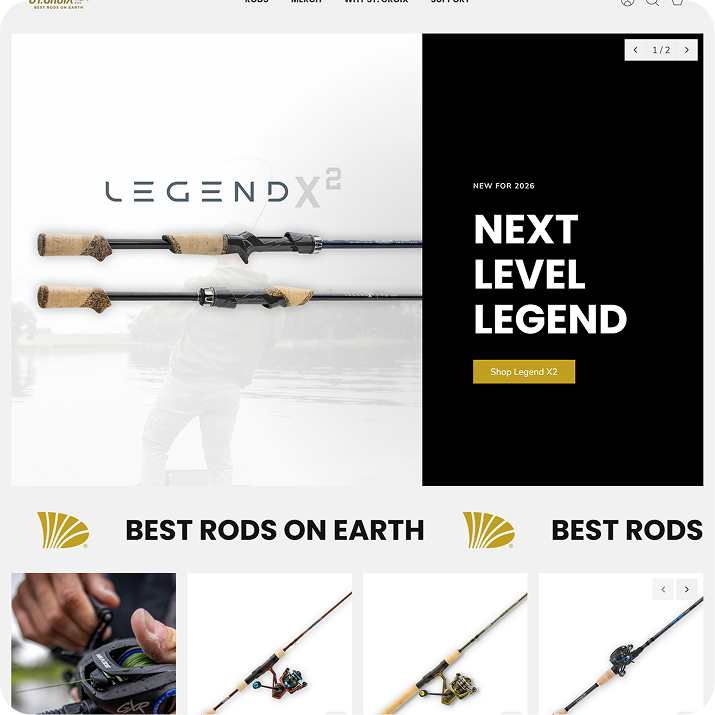The width and height of the screenshot is (715, 715).
Task: Tap the Shop Legend X2 button
Action: 523,372
